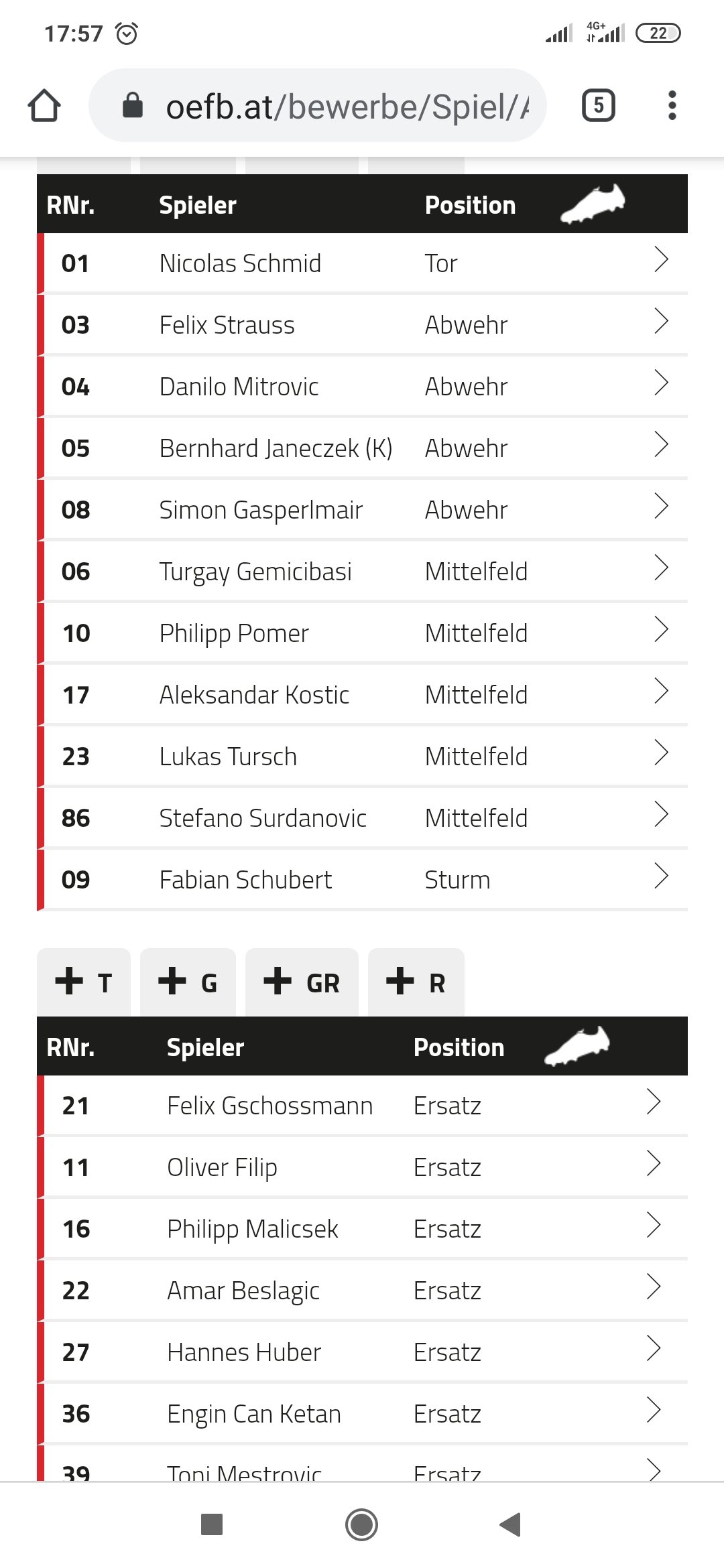This screenshot has width=724, height=1568.
Task: View Felix Strauss player details
Action: (x=362, y=325)
